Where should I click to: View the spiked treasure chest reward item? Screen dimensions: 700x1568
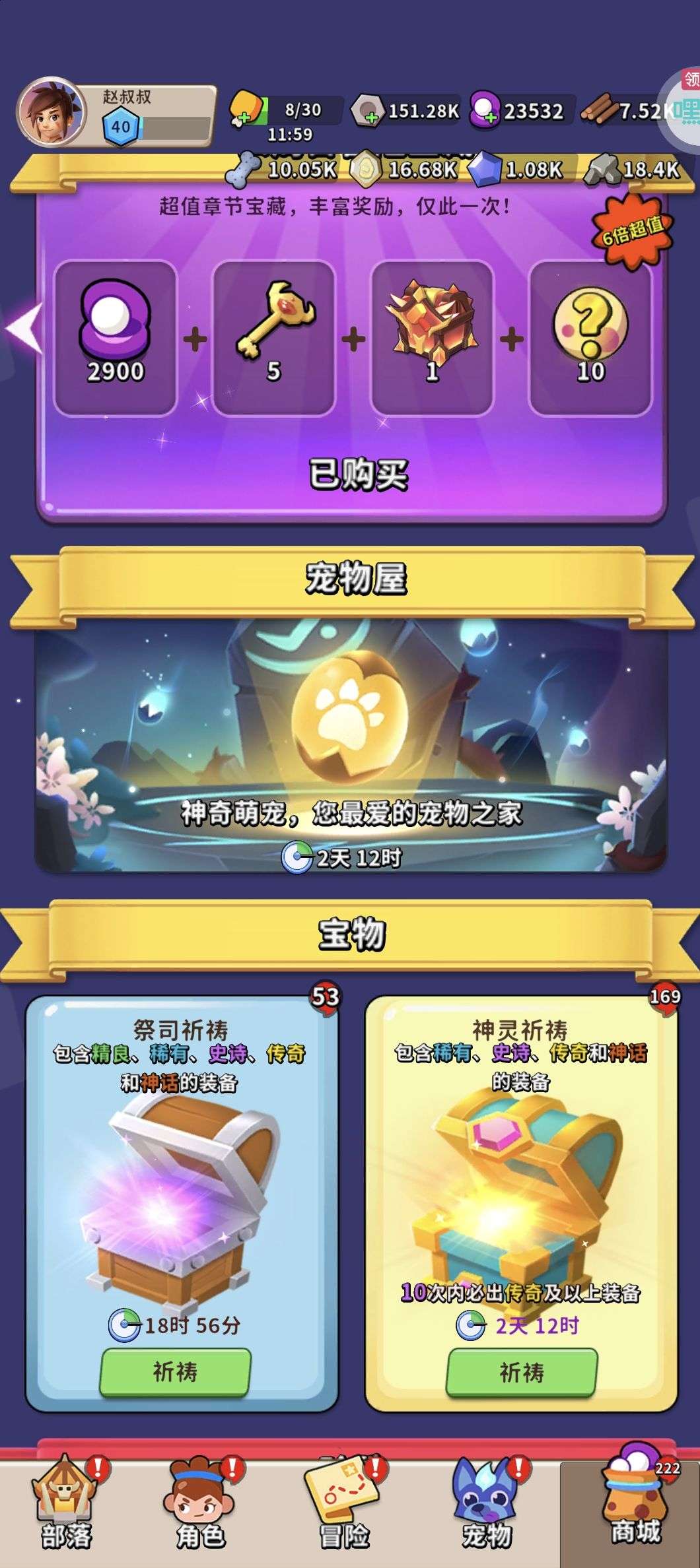[x=432, y=338]
